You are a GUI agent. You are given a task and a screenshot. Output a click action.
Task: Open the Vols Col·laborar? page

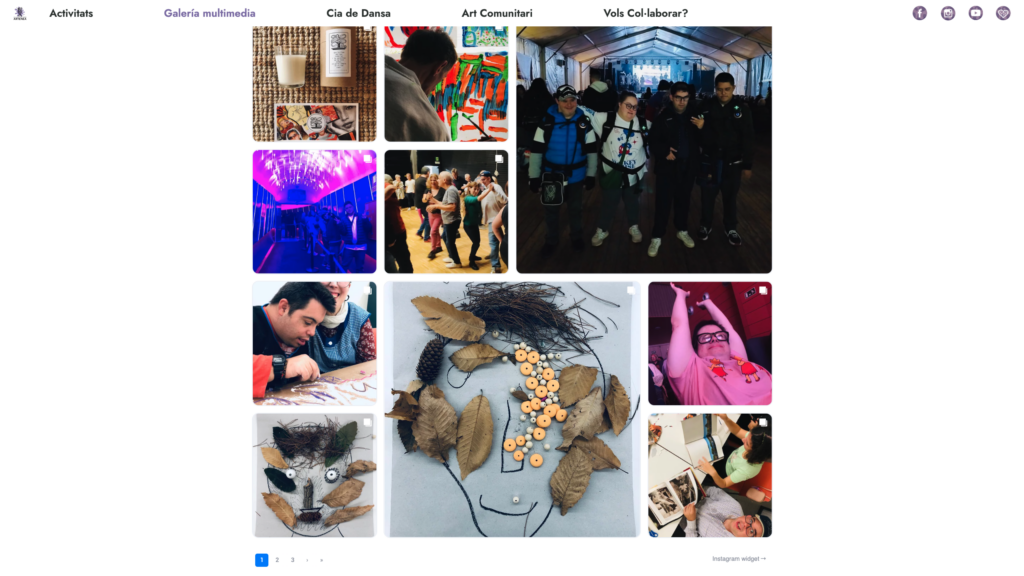[x=645, y=14]
